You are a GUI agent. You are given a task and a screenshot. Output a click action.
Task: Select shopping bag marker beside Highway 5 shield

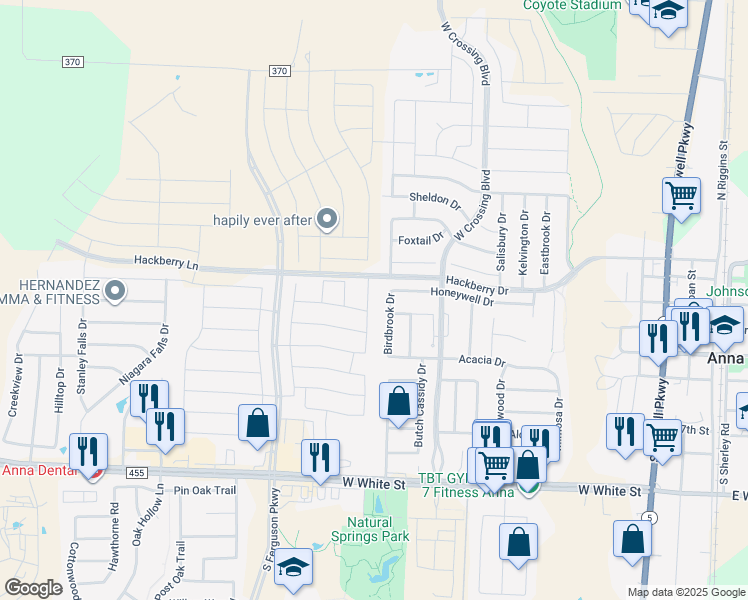click(632, 543)
